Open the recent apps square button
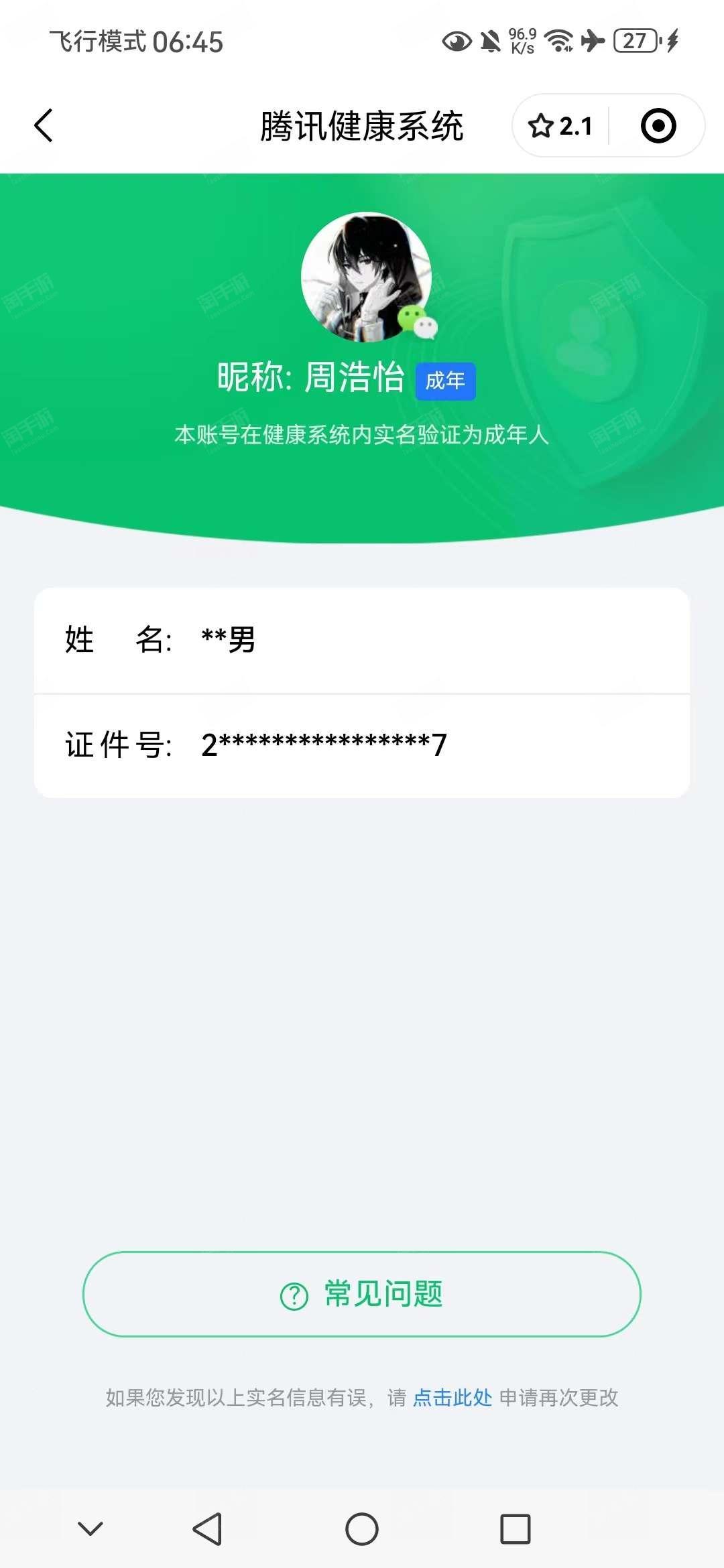724x1568 pixels. [515, 1529]
